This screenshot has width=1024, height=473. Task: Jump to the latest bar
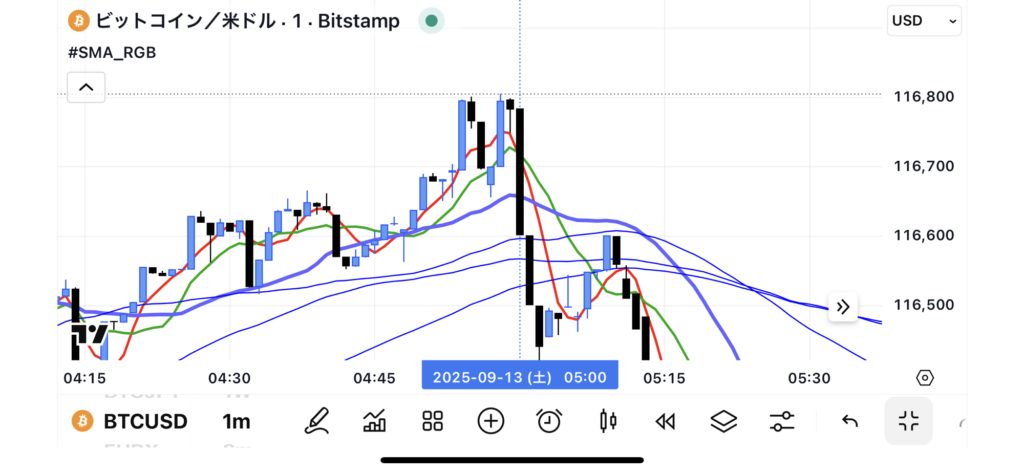point(842,307)
